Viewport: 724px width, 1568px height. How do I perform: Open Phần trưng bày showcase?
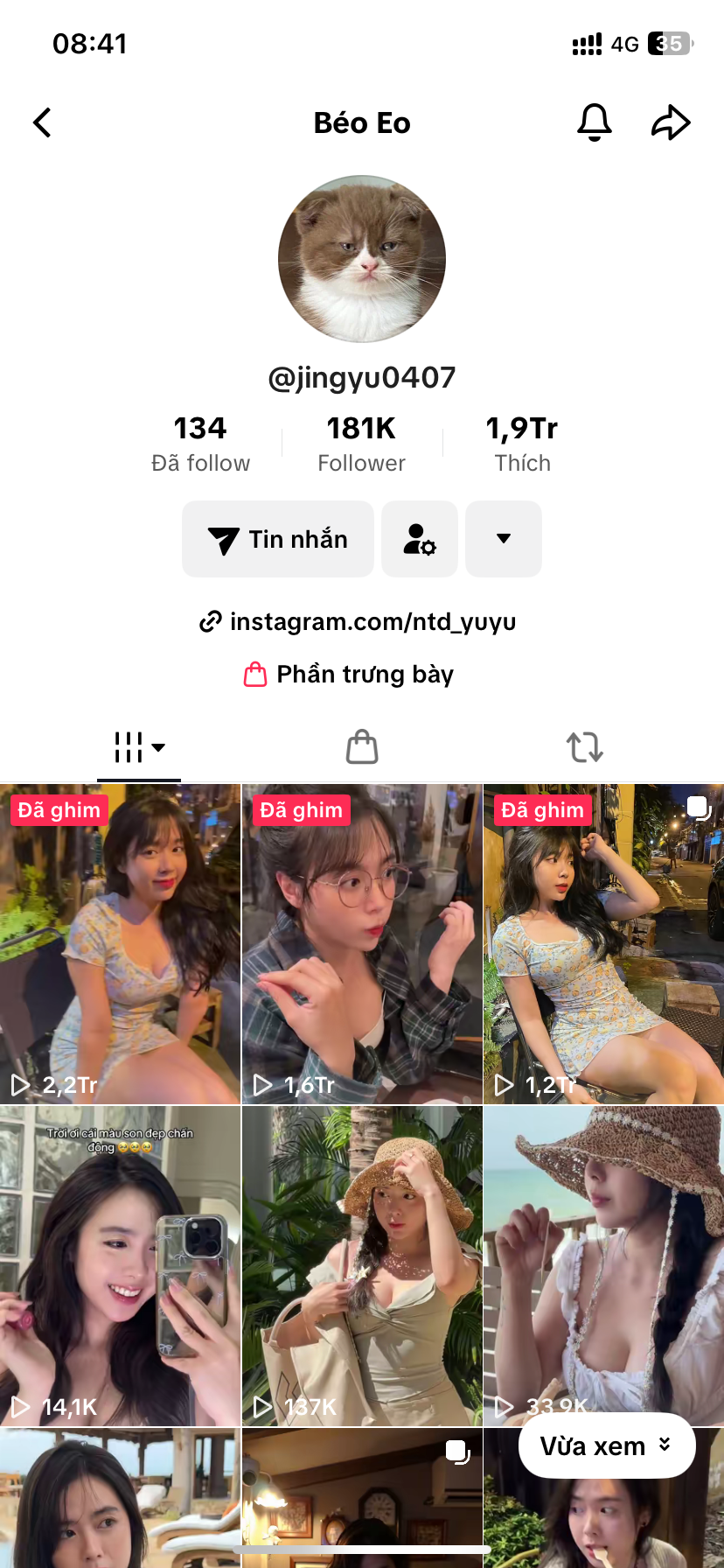pos(349,675)
